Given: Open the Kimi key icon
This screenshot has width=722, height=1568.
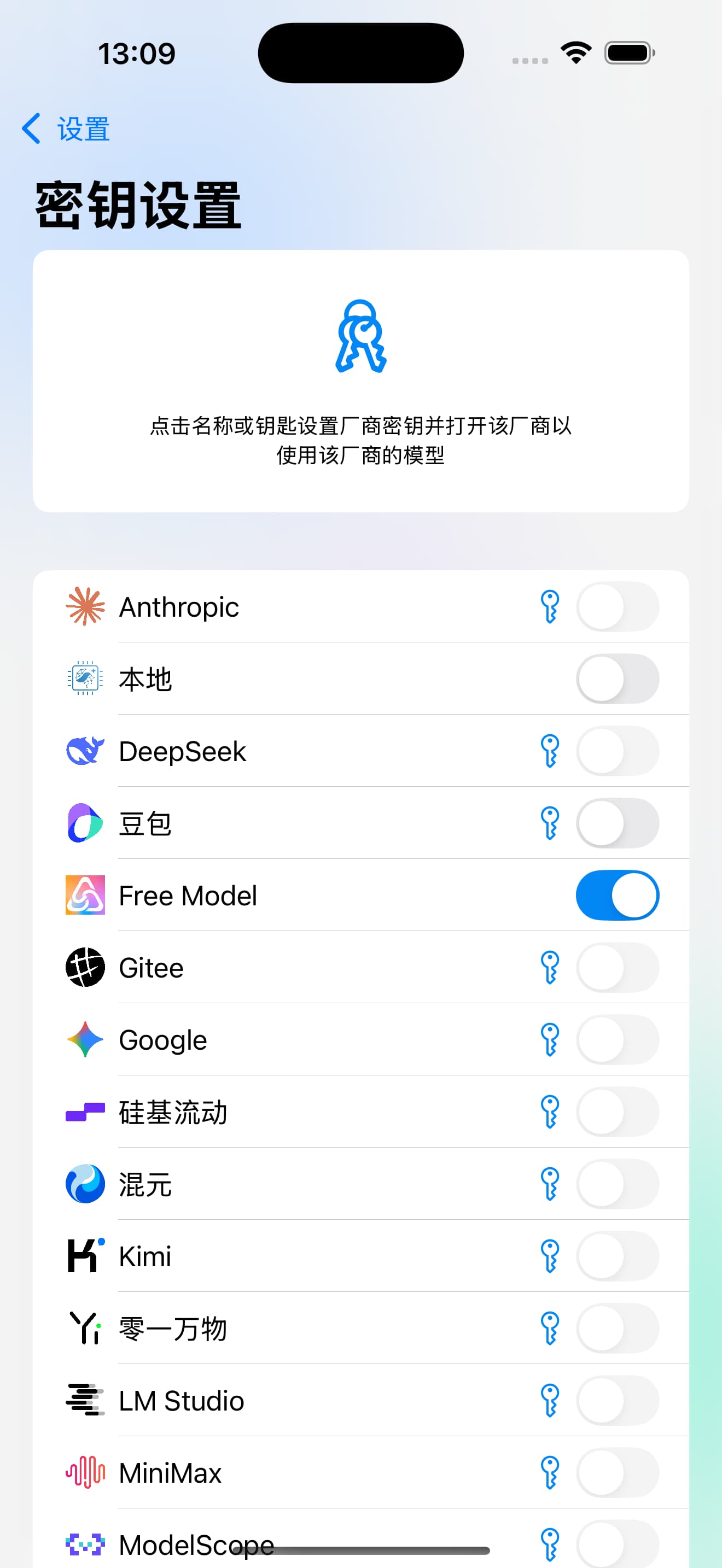Looking at the screenshot, I should coord(550,1256).
